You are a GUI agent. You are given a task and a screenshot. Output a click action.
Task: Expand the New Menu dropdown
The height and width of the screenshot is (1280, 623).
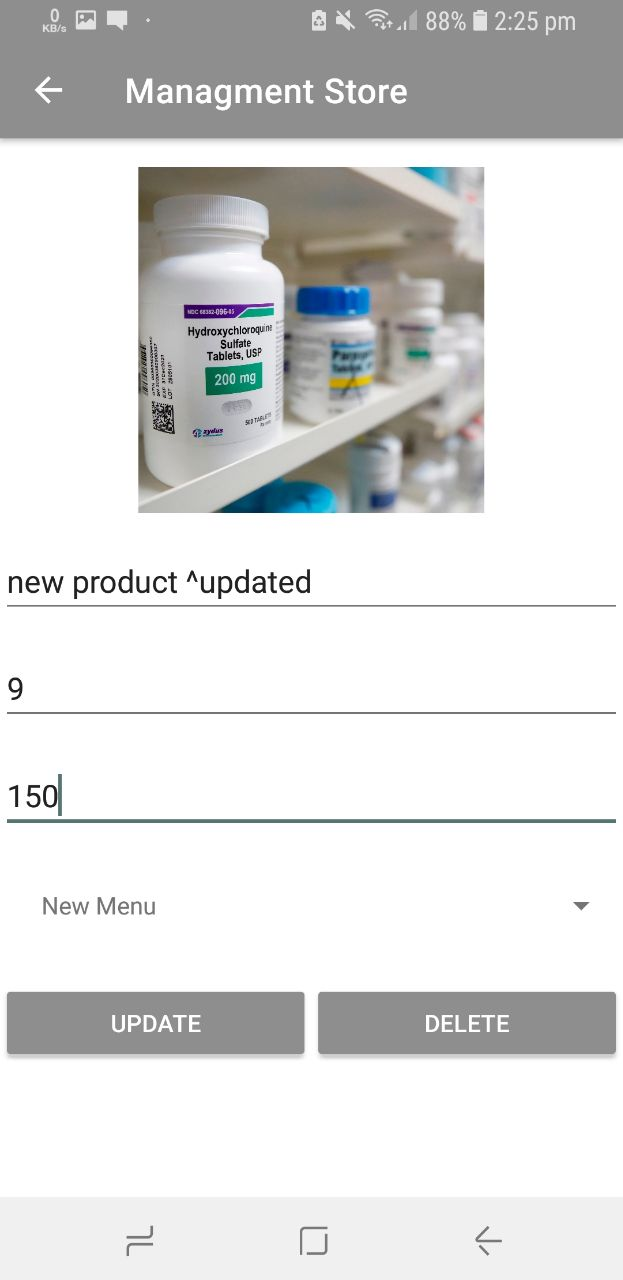pyautogui.click(x=311, y=906)
